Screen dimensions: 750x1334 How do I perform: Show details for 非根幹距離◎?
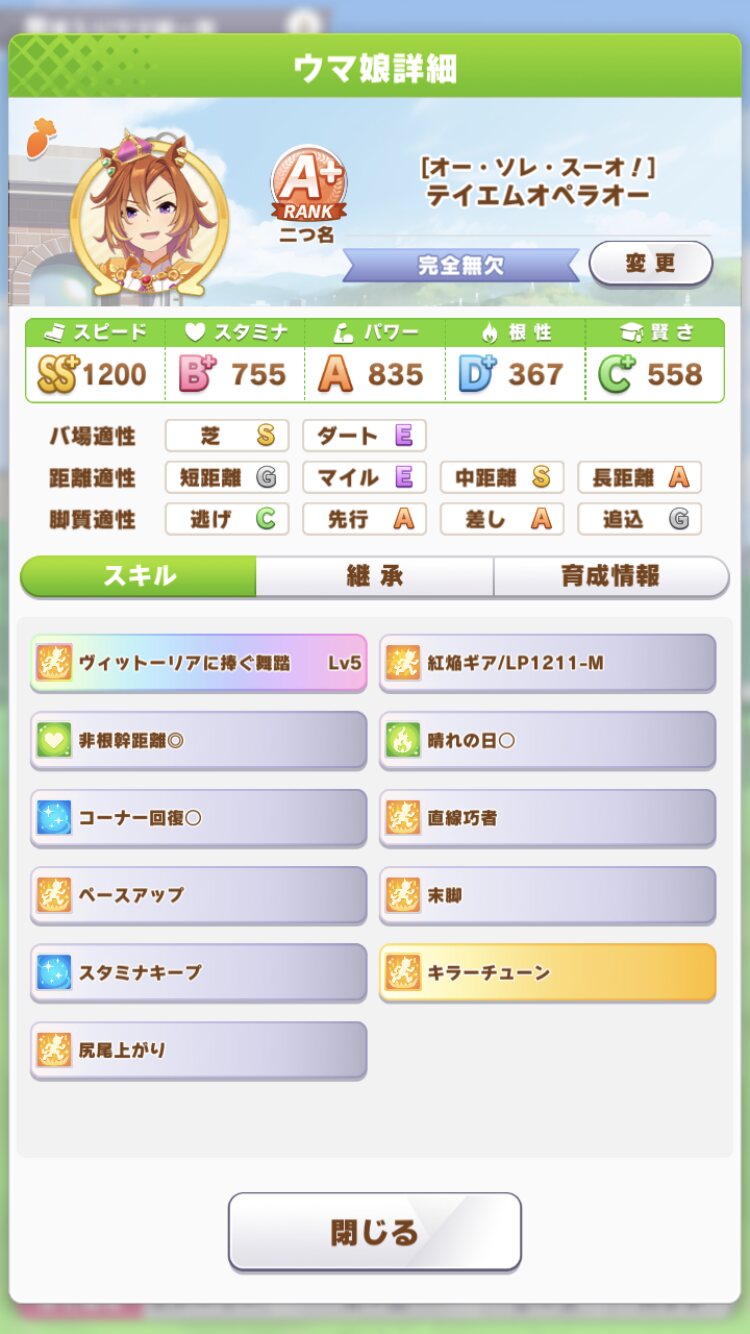coord(198,741)
